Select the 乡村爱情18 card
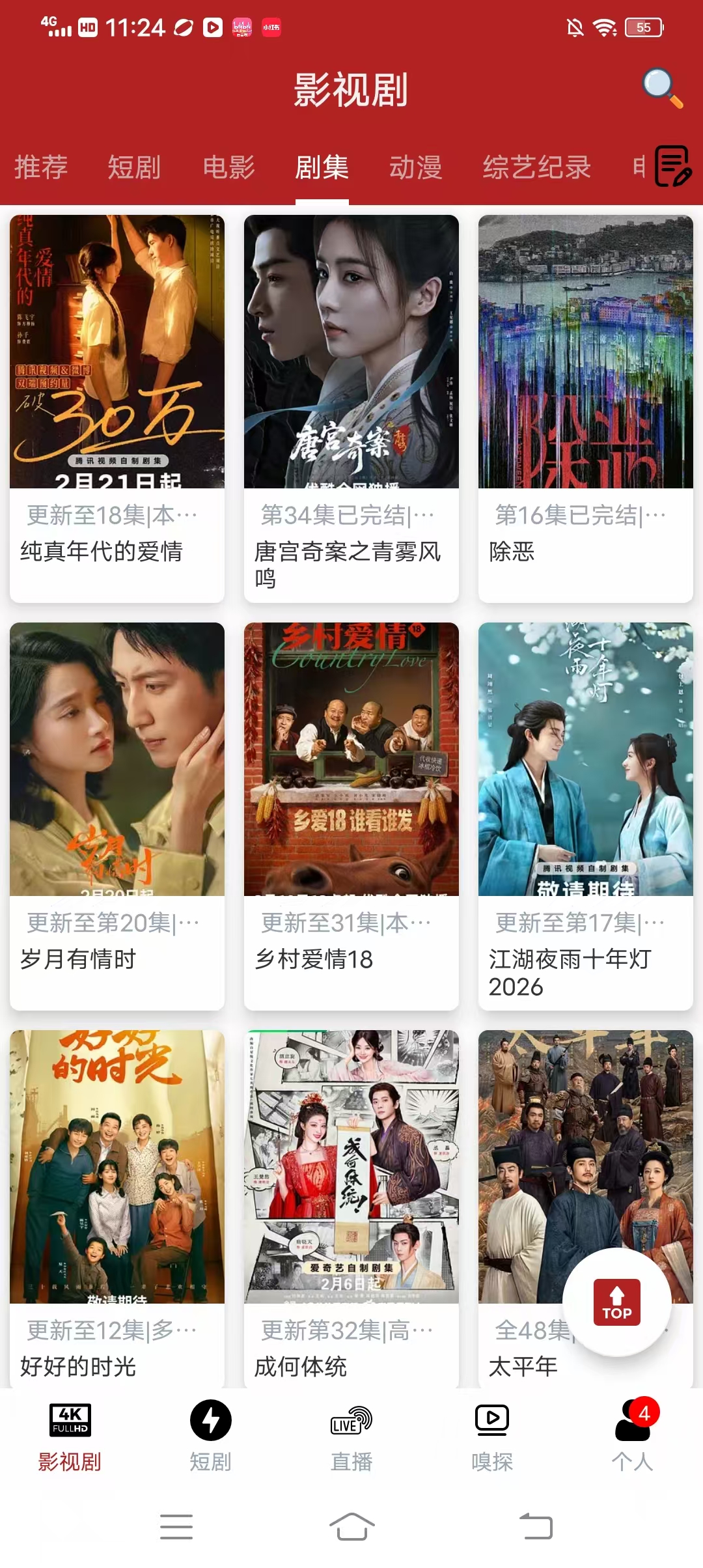 coord(351,816)
